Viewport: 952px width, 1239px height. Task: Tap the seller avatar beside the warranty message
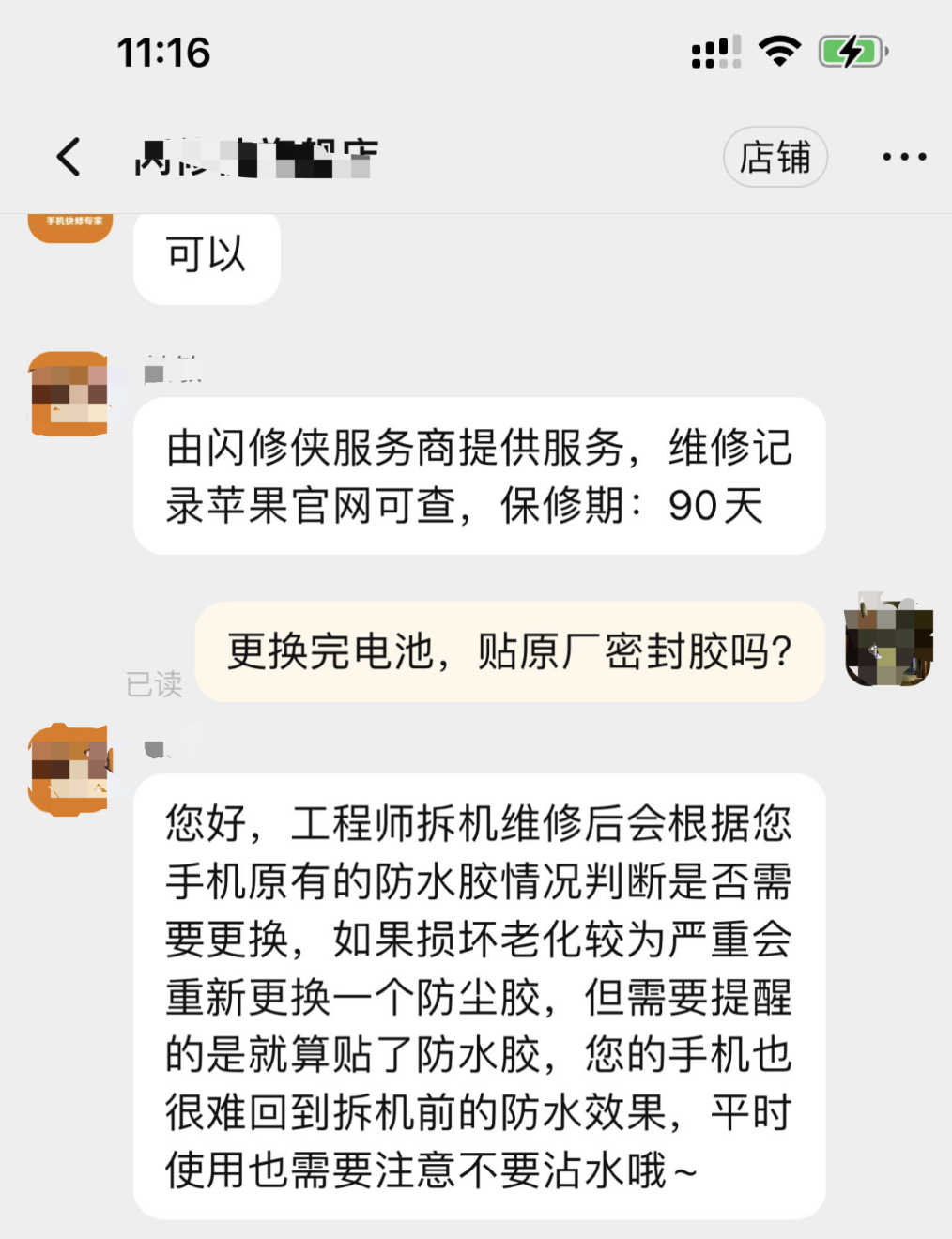pos(70,394)
